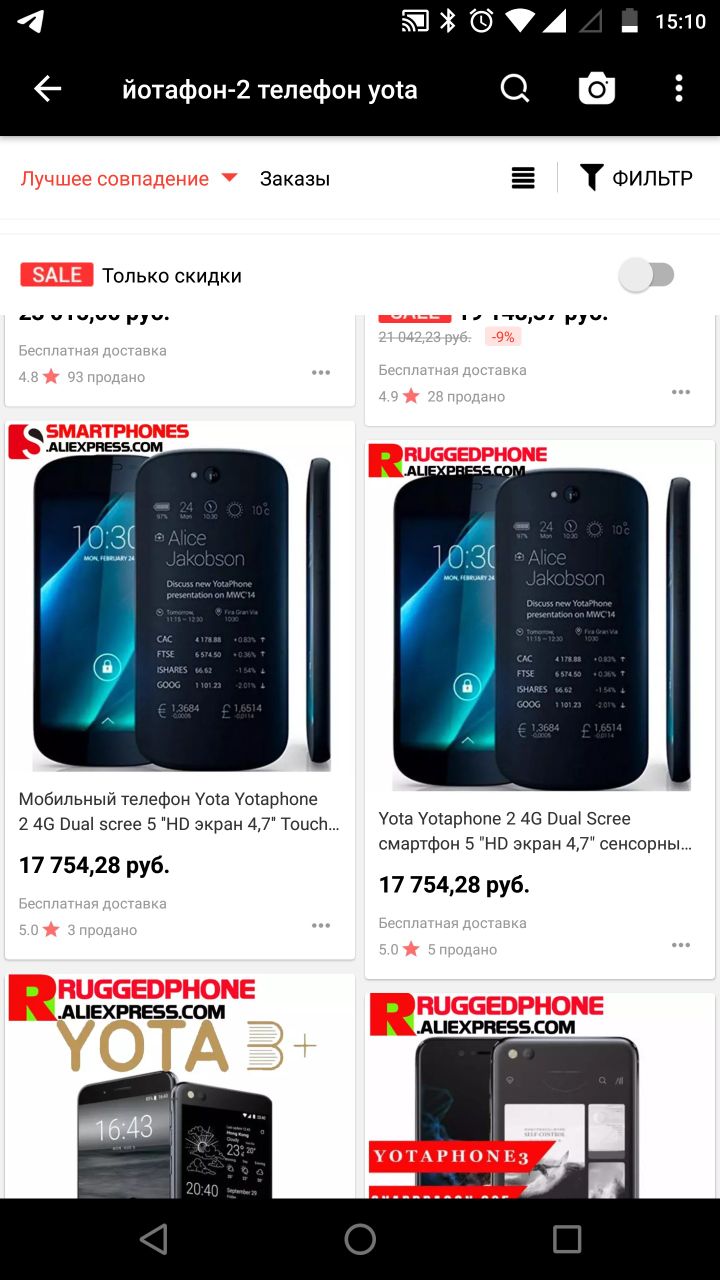The width and height of the screenshot is (720, 1280).
Task: Expand the Лучшее совпадение sort dropdown
Action: coord(129,179)
